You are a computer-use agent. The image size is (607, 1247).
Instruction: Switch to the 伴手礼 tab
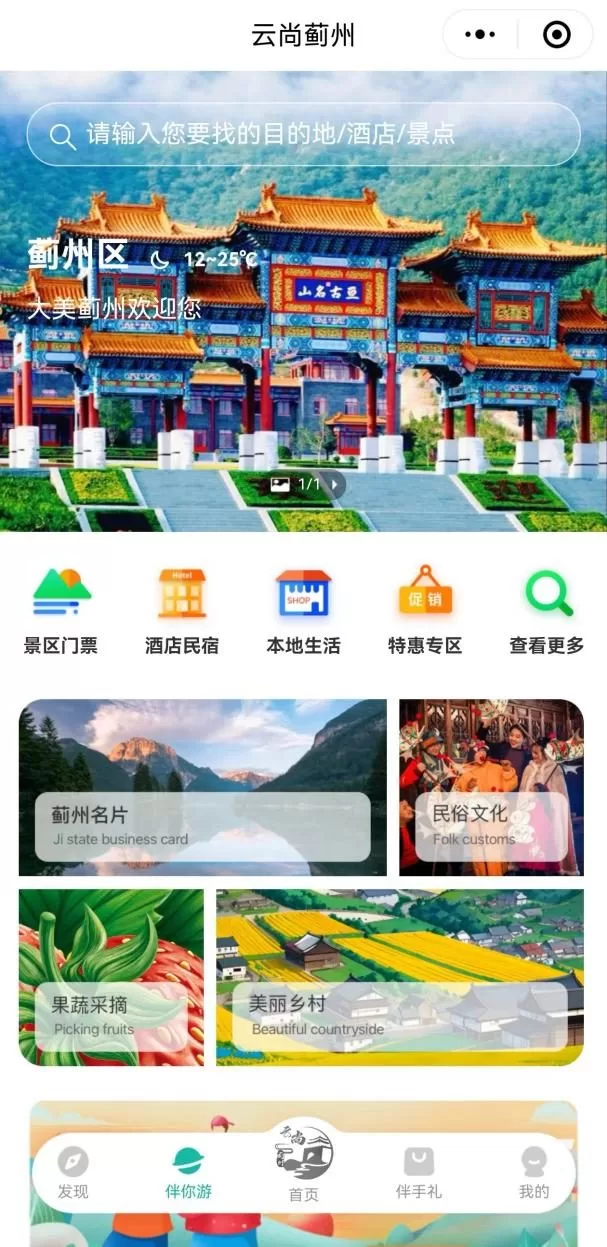coord(419,1172)
